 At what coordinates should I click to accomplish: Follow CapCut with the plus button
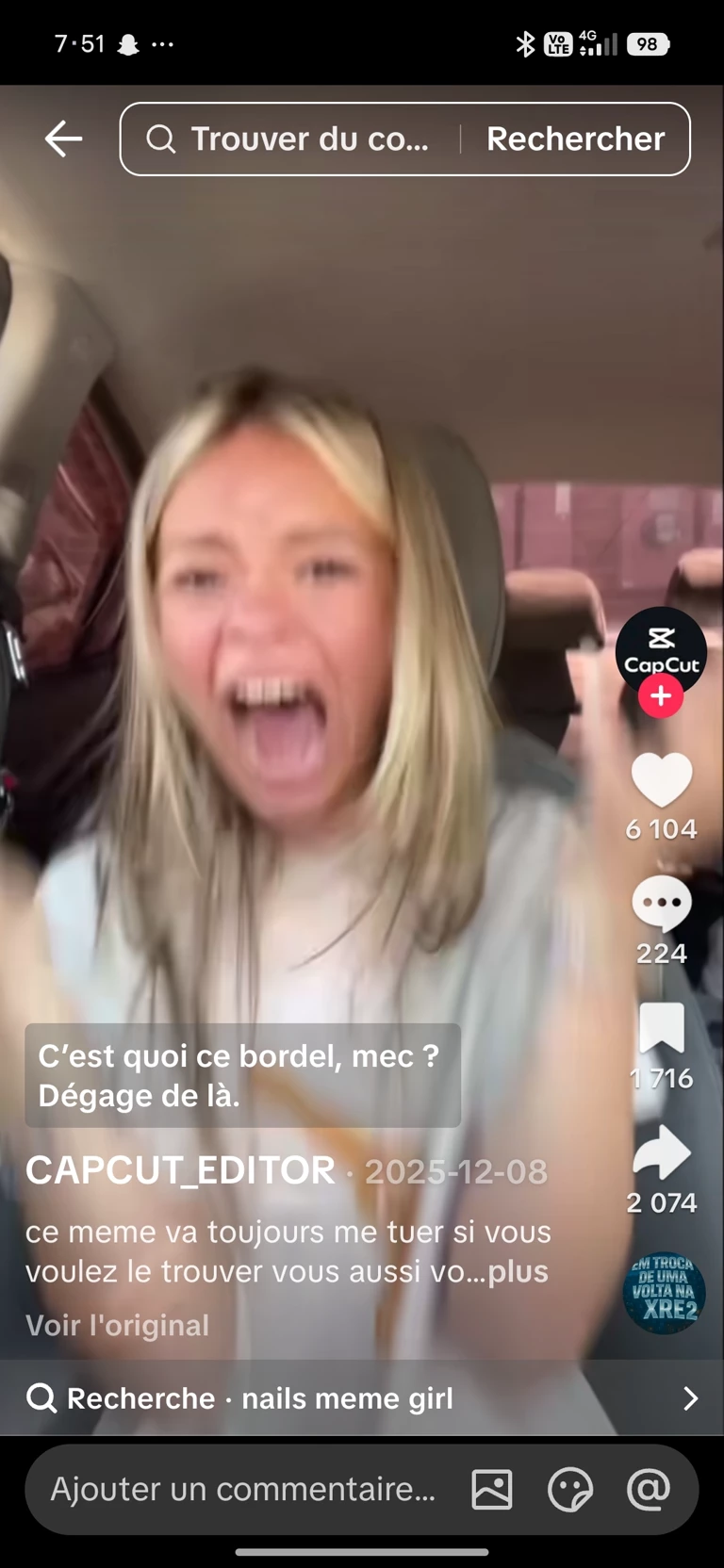click(x=661, y=696)
